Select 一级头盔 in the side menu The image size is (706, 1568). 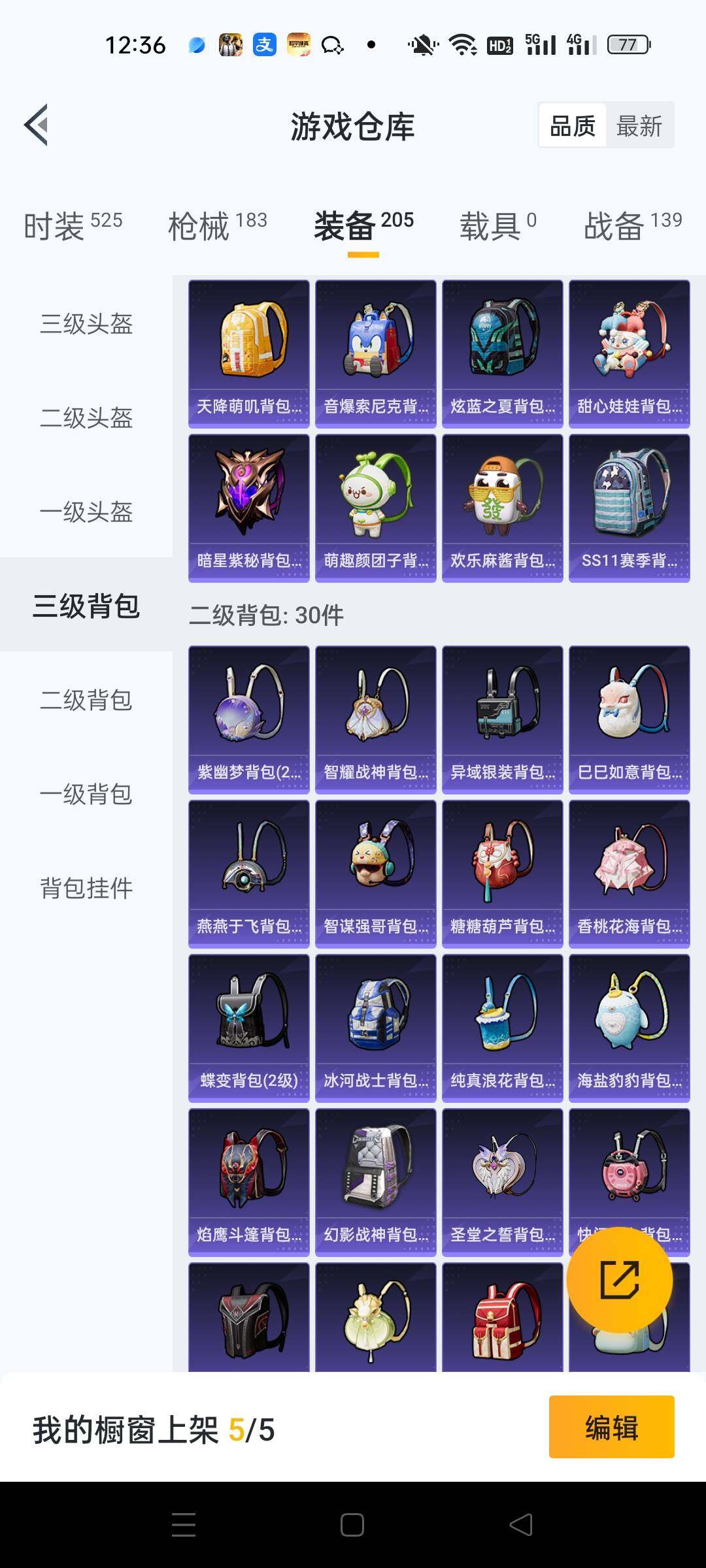86,512
